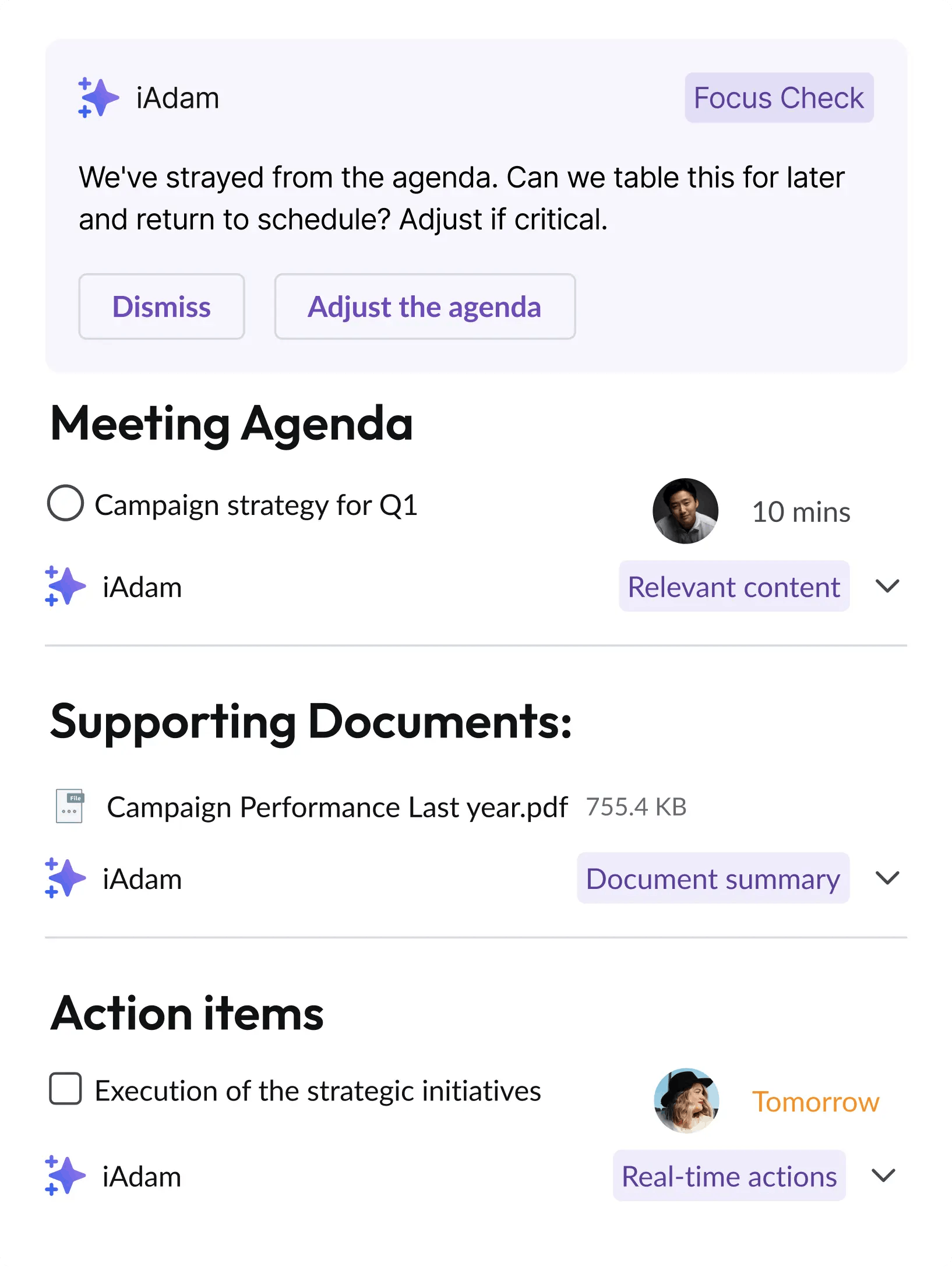Dismiss the Focus Check suggestion
The height and width of the screenshot is (1267, 952).
click(161, 306)
